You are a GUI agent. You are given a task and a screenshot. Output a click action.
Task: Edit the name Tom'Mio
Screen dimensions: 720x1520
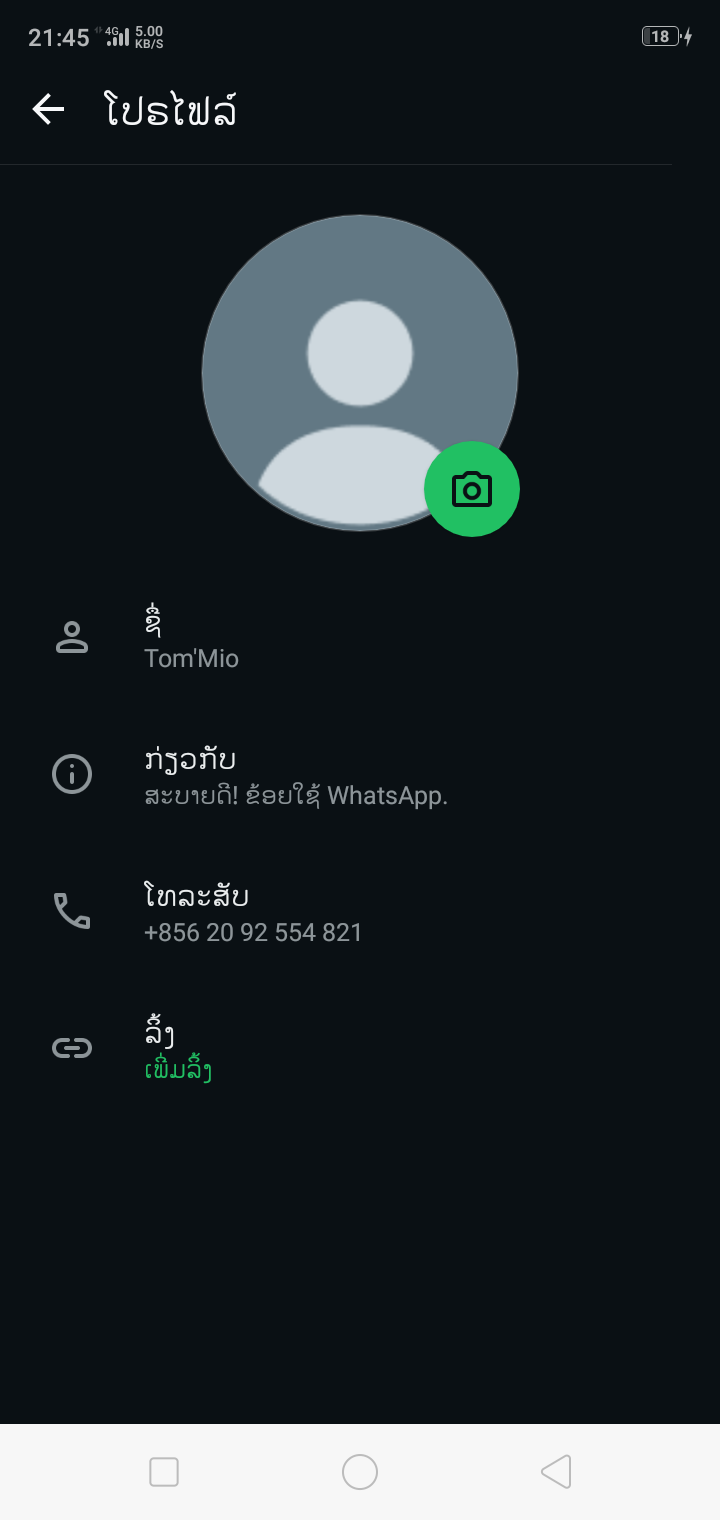[x=360, y=638]
